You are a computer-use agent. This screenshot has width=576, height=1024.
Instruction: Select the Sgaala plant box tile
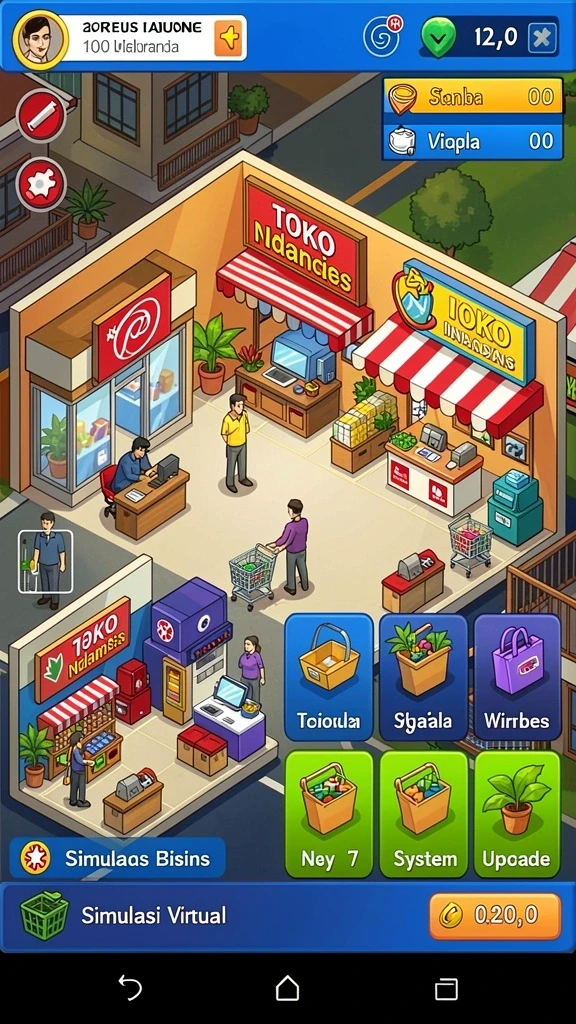click(x=422, y=677)
